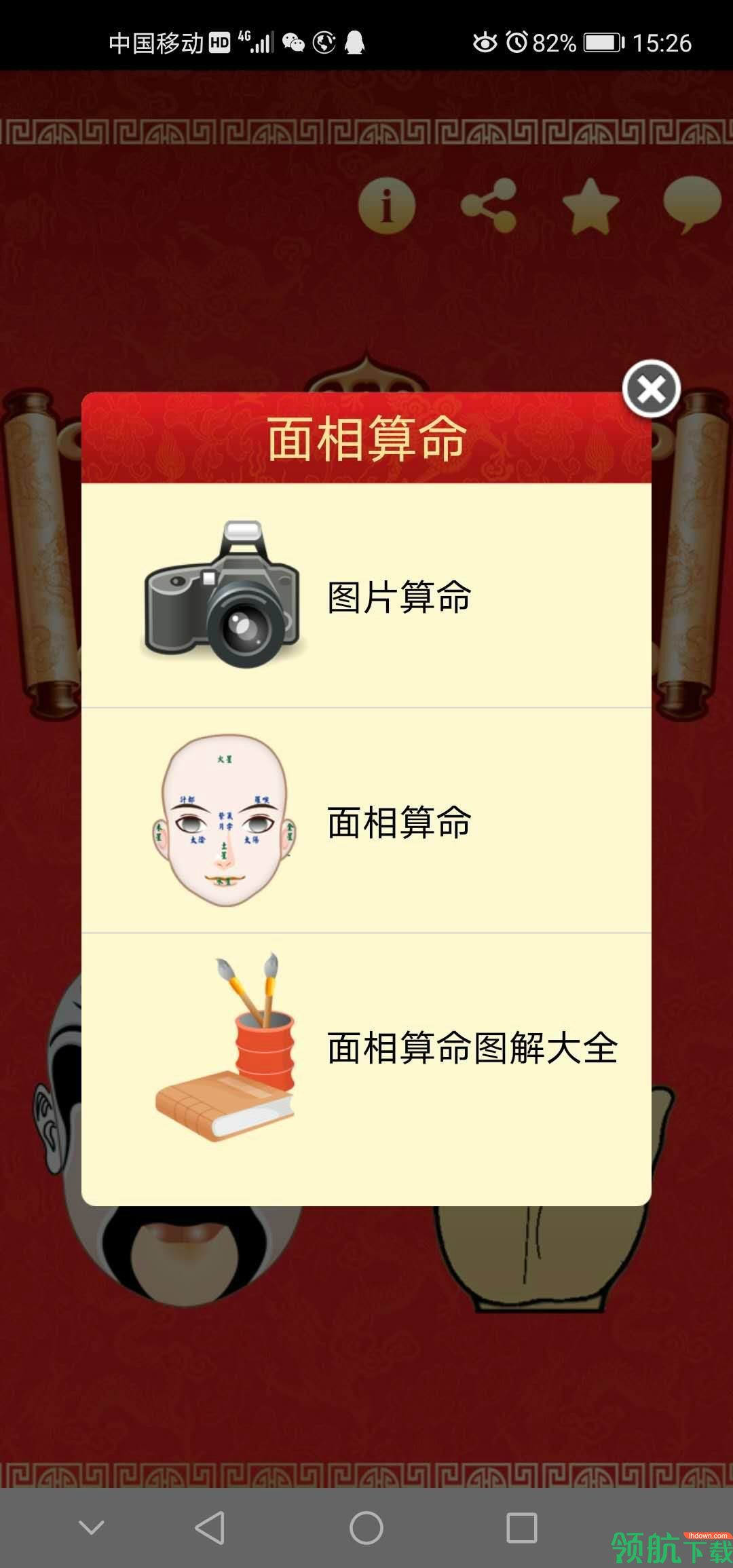This screenshot has height=1568, width=733.
Task: Tap the battery level indicator
Action: click(602, 42)
